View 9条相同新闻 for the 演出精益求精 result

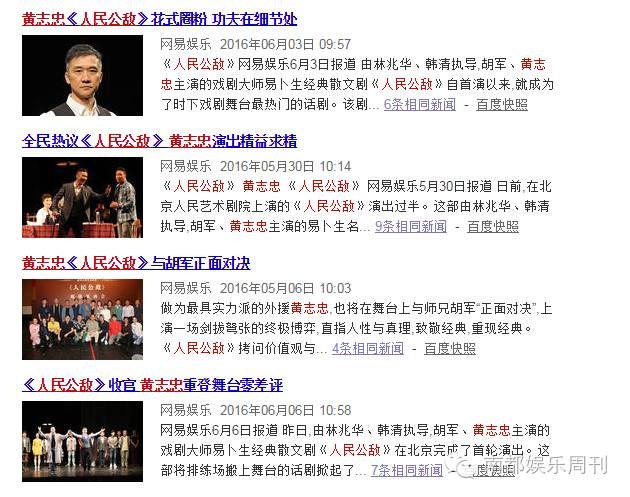(410, 226)
